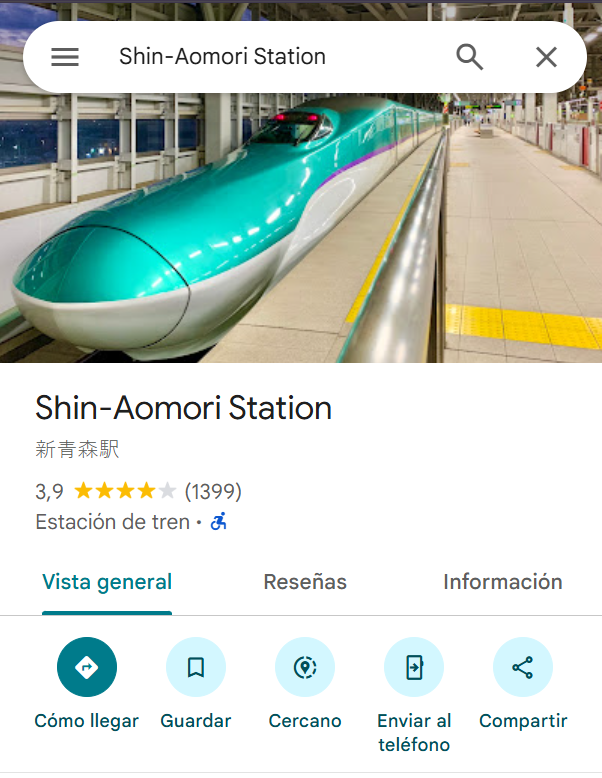Switch to the Información tab
The image size is (602, 778).
[x=502, y=582]
